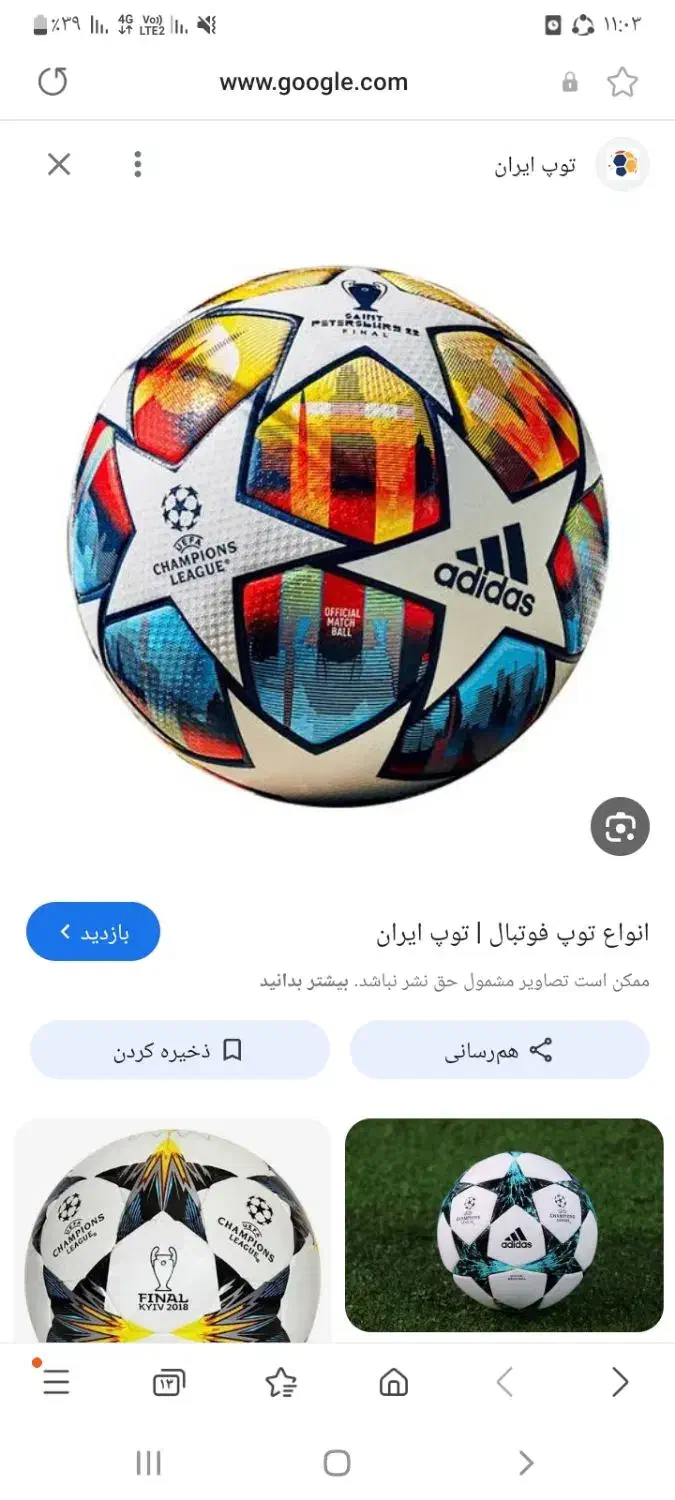Bookmark this page with the star icon

tap(622, 82)
